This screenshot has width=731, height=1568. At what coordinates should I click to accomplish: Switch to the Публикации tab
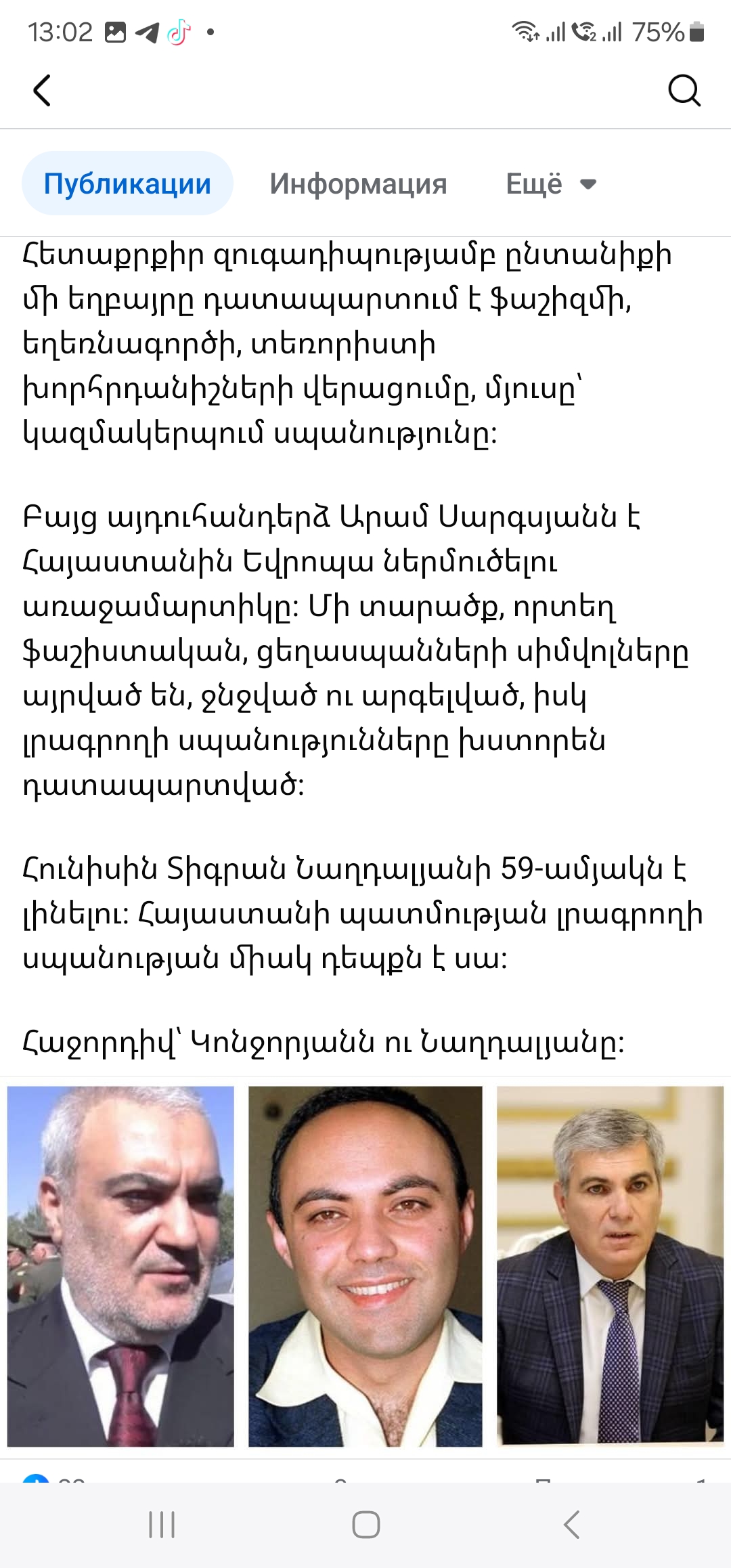coord(127,183)
